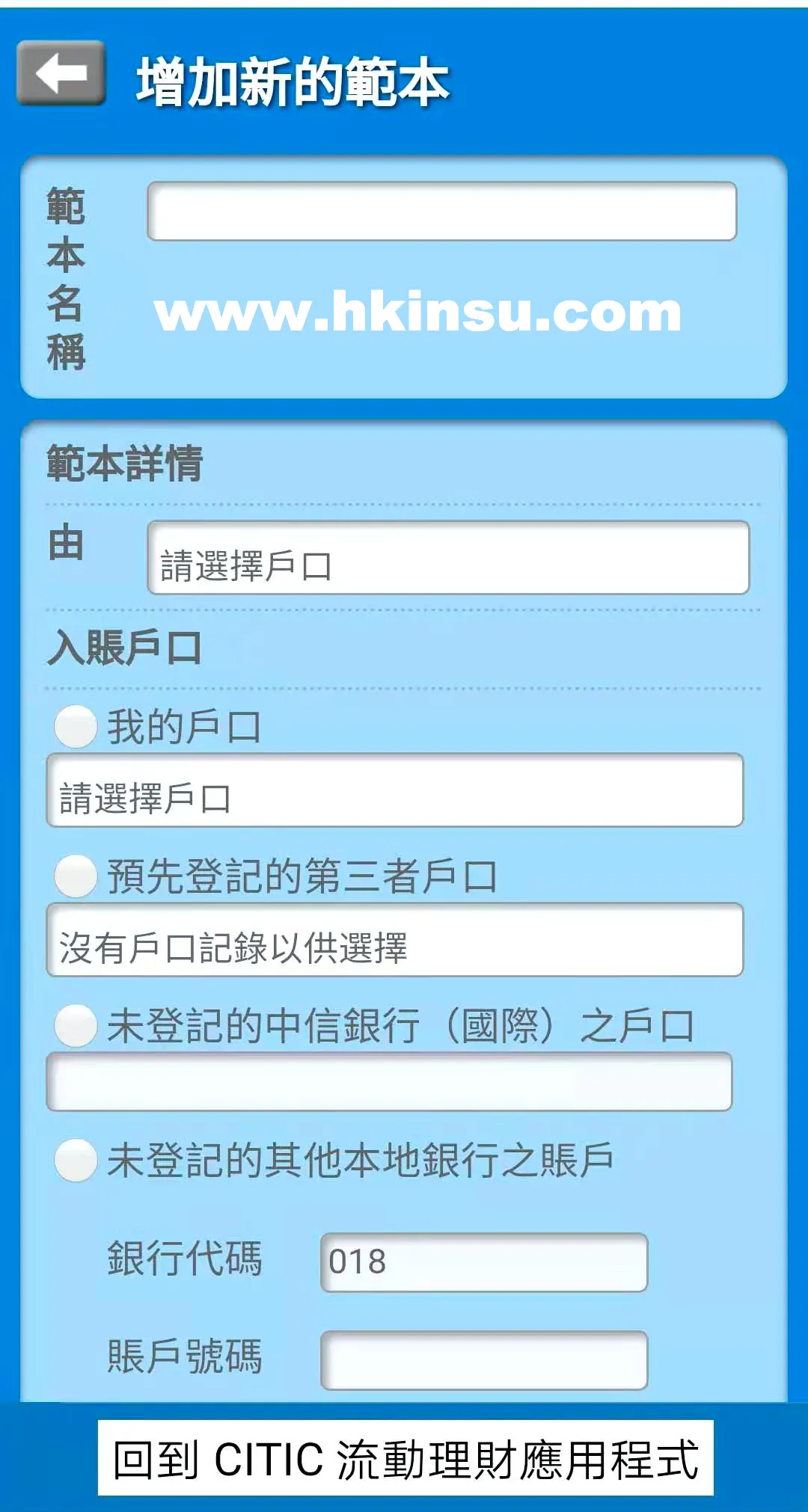Screen dimensions: 808x1512
Task: Open the 沒有戶口記錄以供選擇 dropdown
Action: [x=395, y=940]
